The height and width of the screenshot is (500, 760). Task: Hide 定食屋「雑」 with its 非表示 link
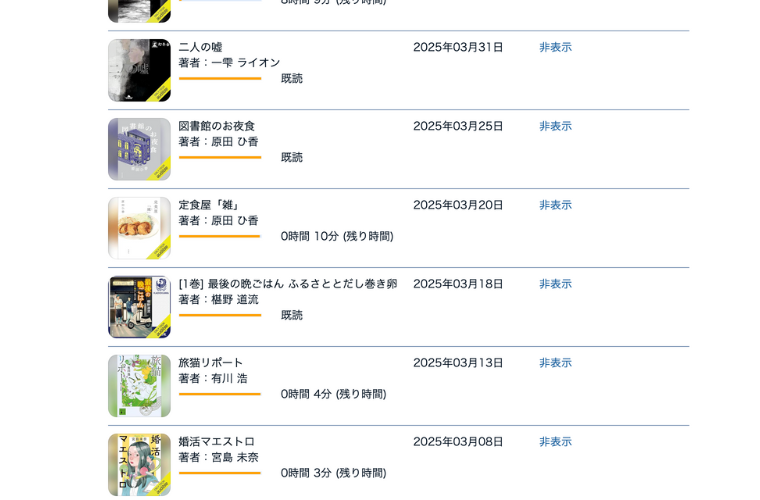(x=555, y=205)
